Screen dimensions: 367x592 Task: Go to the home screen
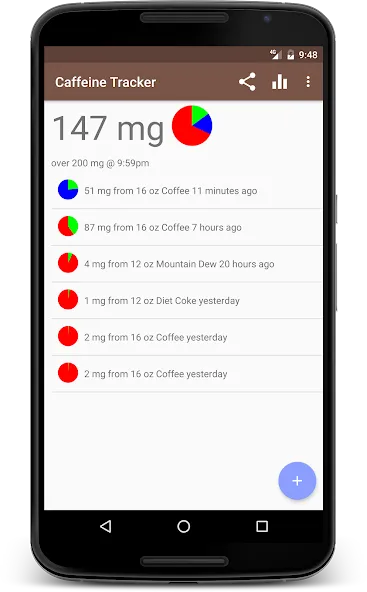(x=184, y=526)
